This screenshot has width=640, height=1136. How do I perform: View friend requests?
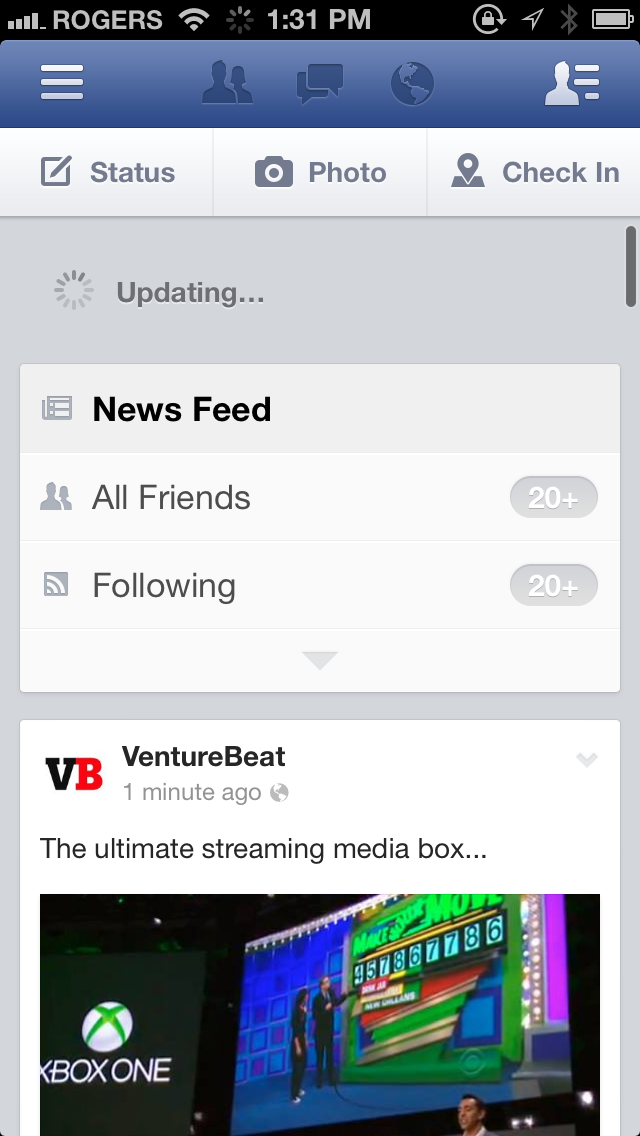tap(228, 83)
